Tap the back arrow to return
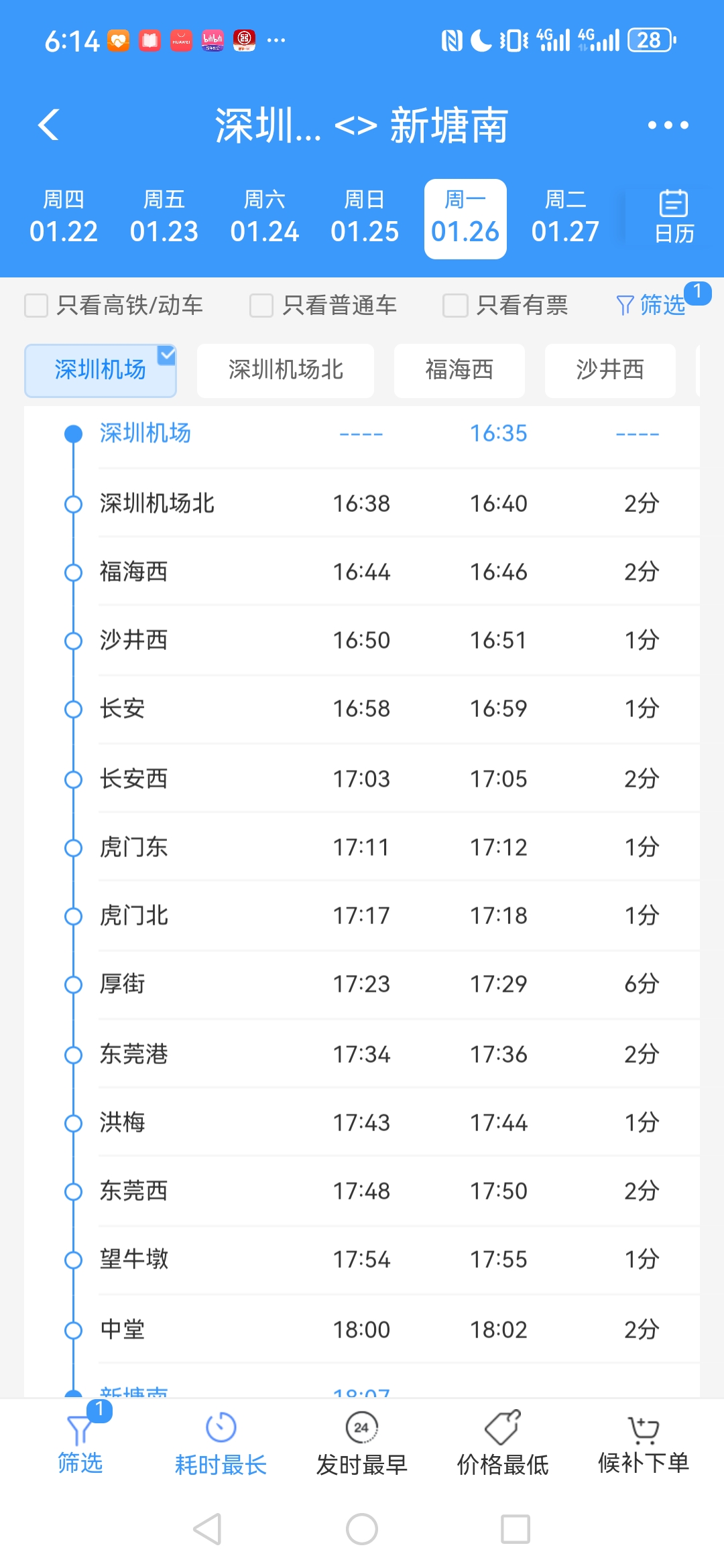 click(48, 125)
